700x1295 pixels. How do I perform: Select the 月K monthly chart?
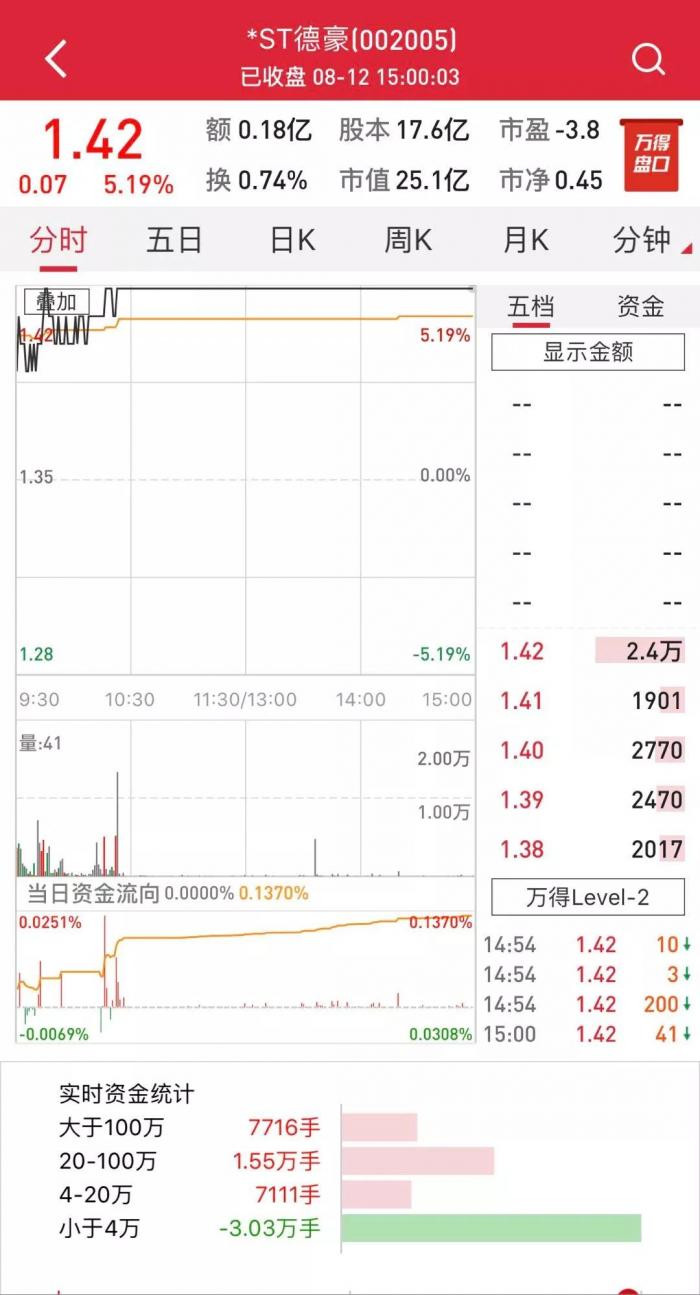click(x=525, y=240)
